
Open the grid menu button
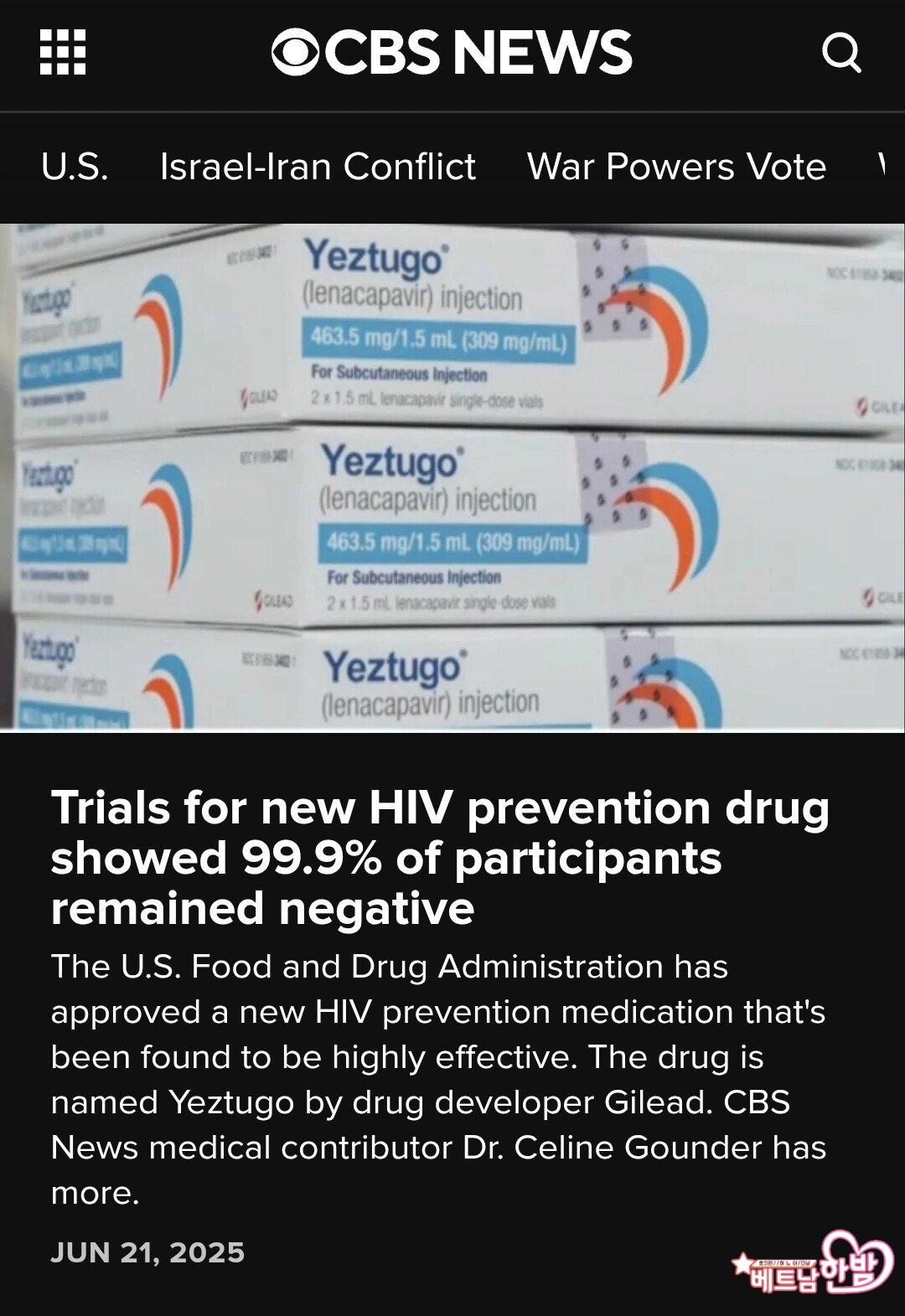(63, 52)
